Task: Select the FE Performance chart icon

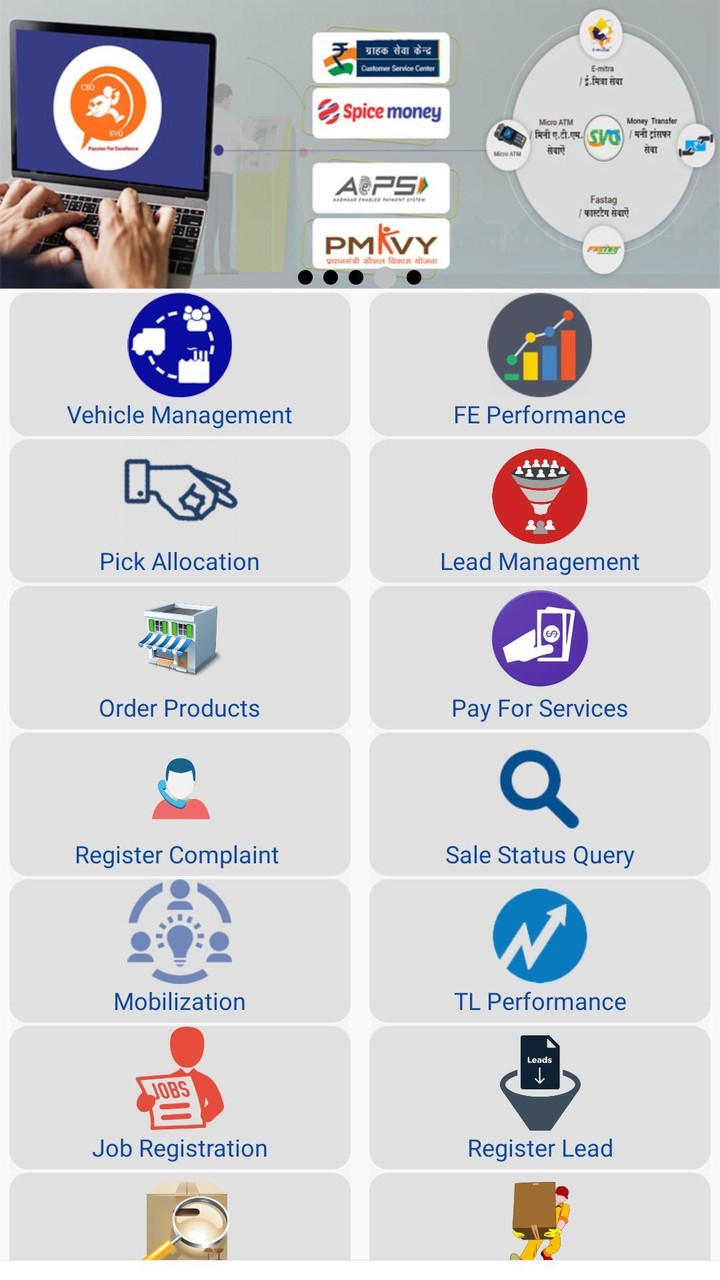Action: [x=540, y=344]
